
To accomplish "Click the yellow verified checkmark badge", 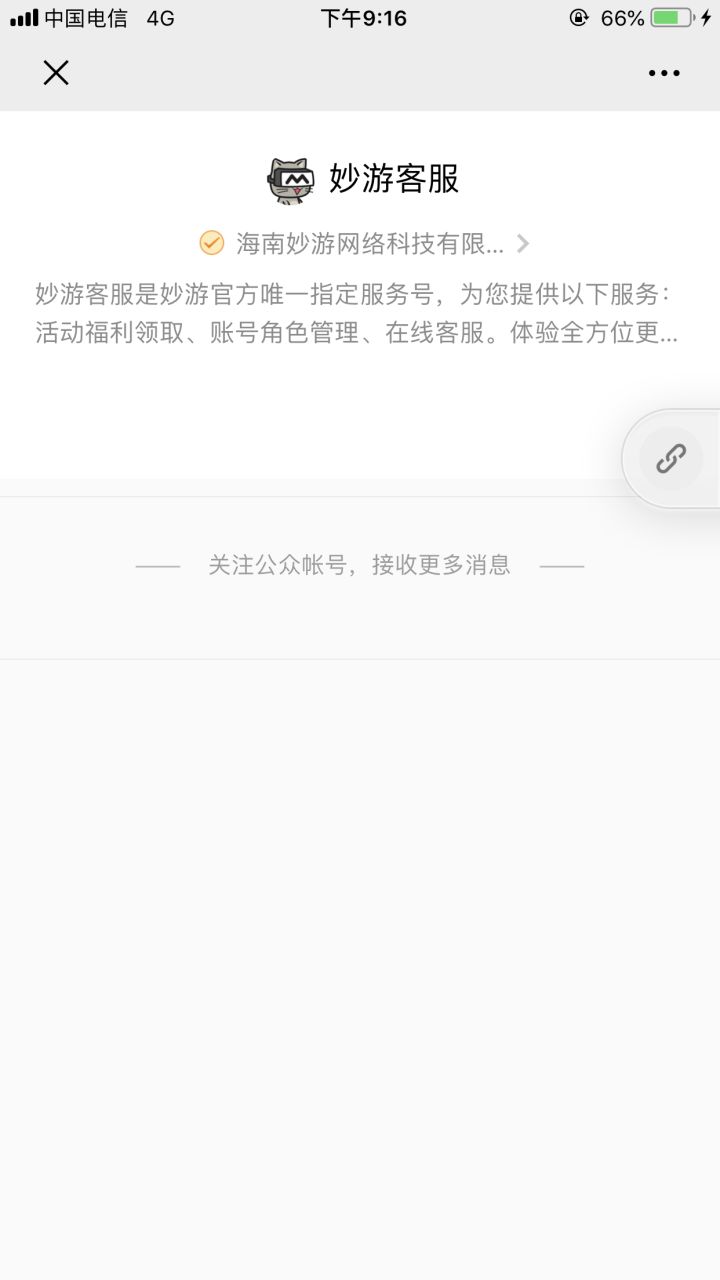I will (x=210, y=243).
